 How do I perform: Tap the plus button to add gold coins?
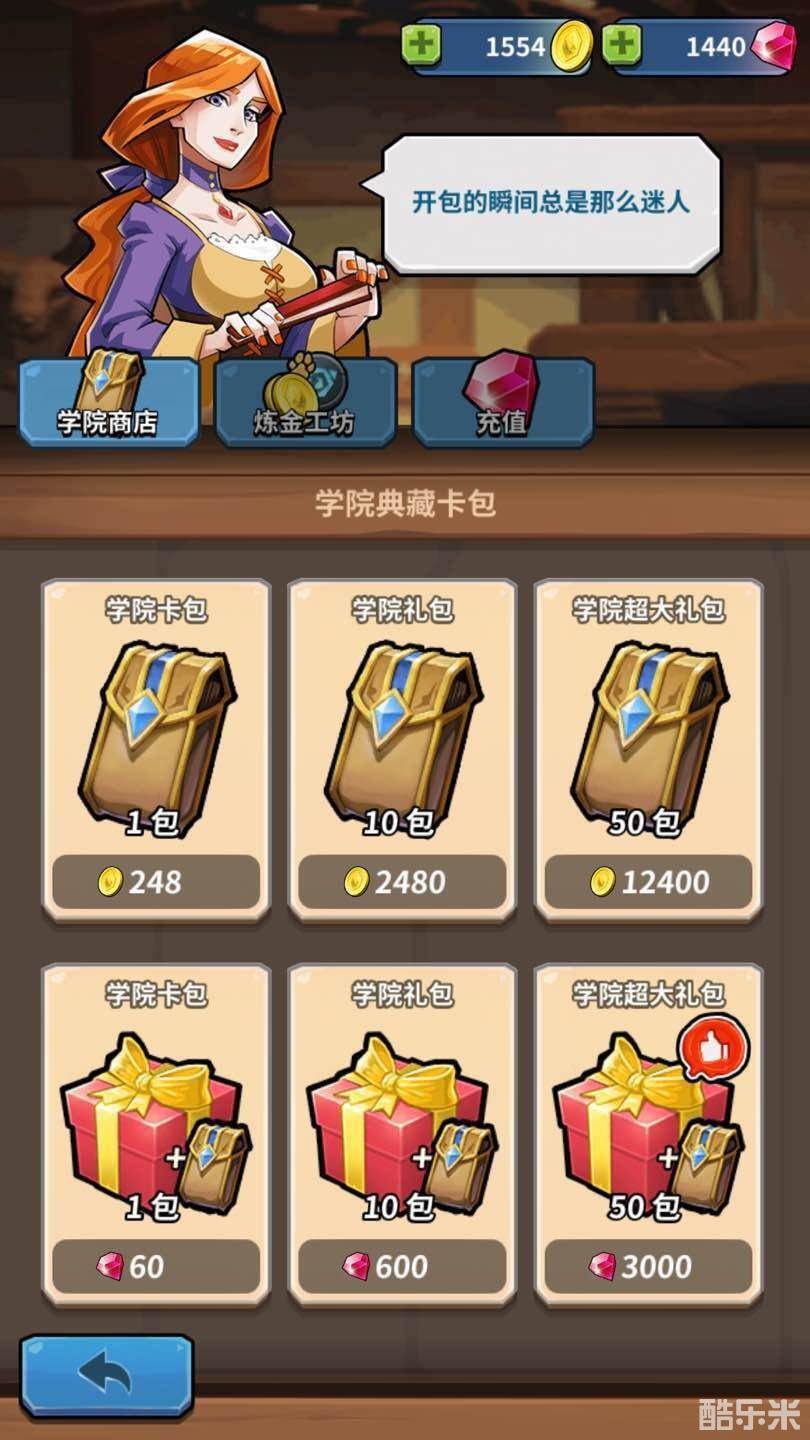pyautogui.click(x=421, y=46)
